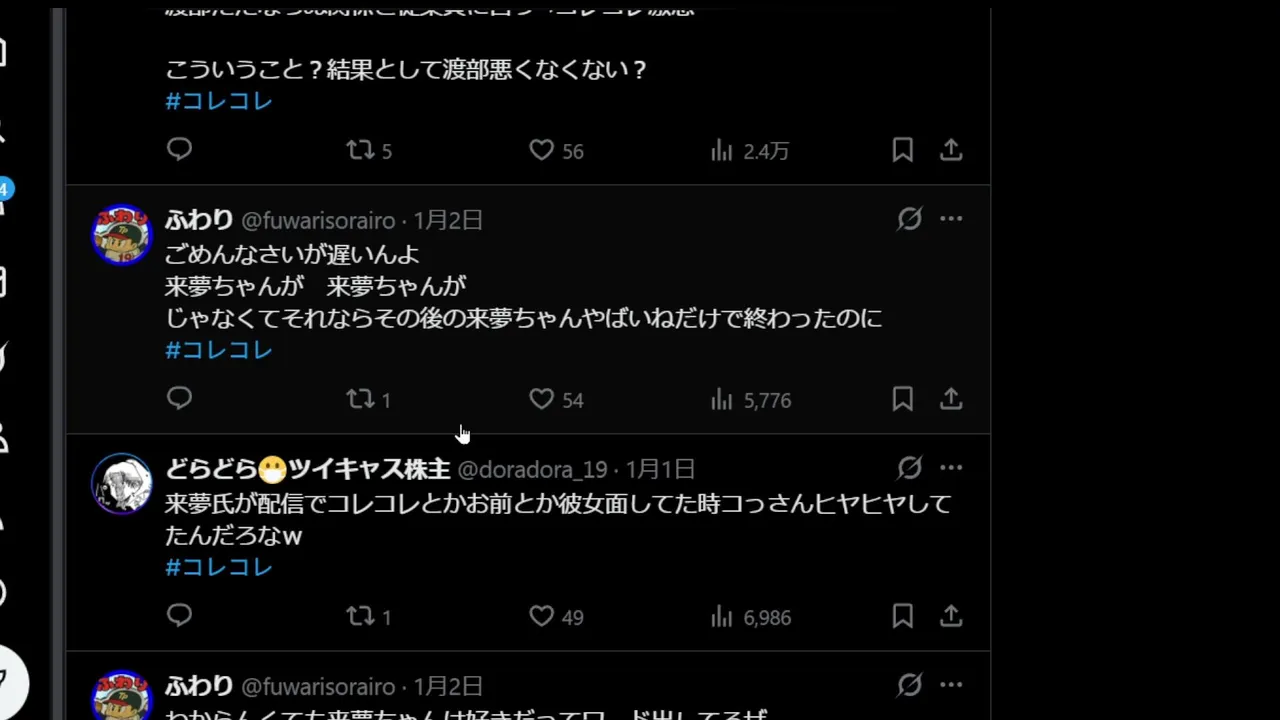Share ふわり's ごめんなさい post

951,399
